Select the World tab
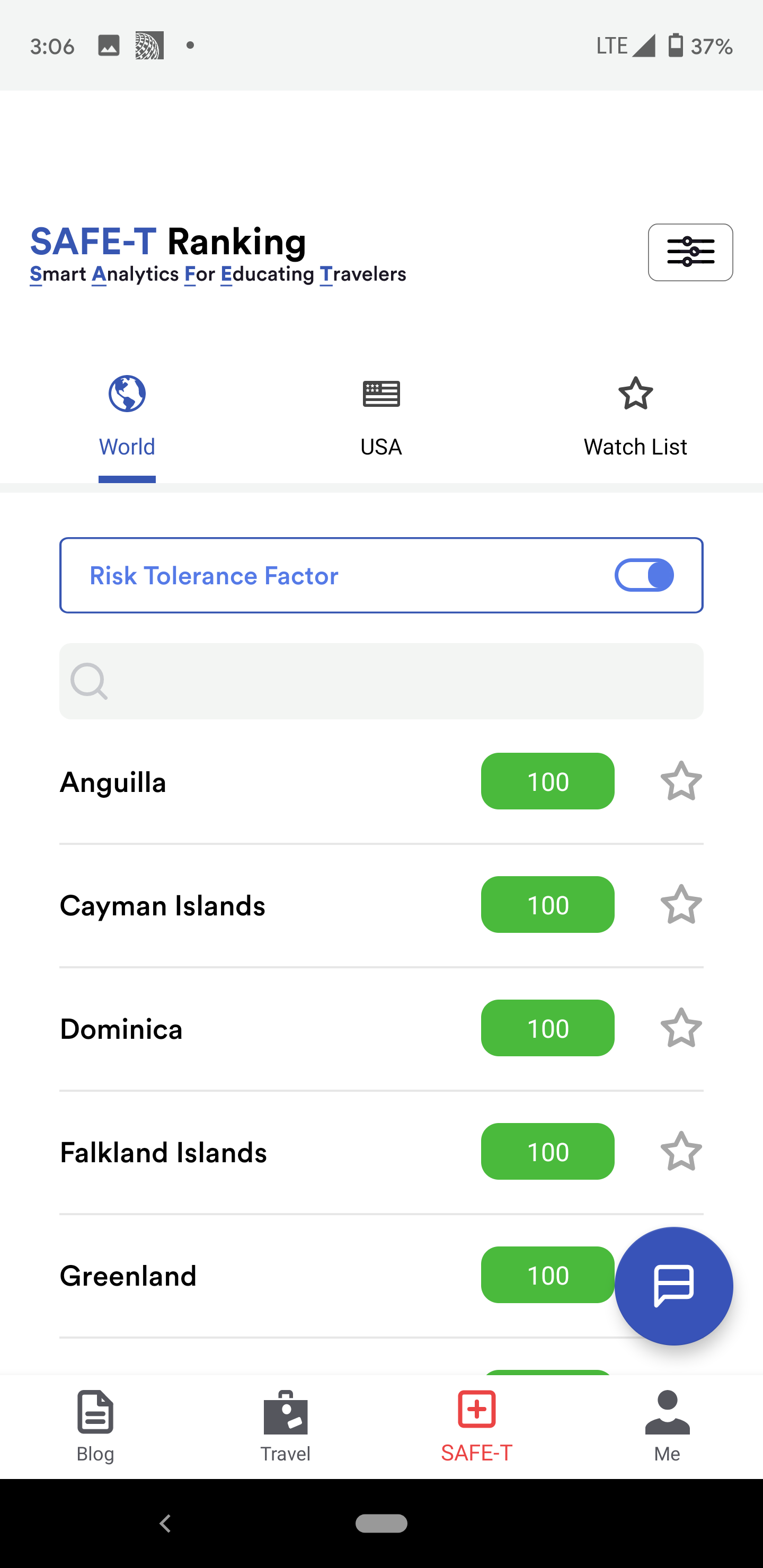The width and height of the screenshot is (763, 1568). (x=127, y=417)
